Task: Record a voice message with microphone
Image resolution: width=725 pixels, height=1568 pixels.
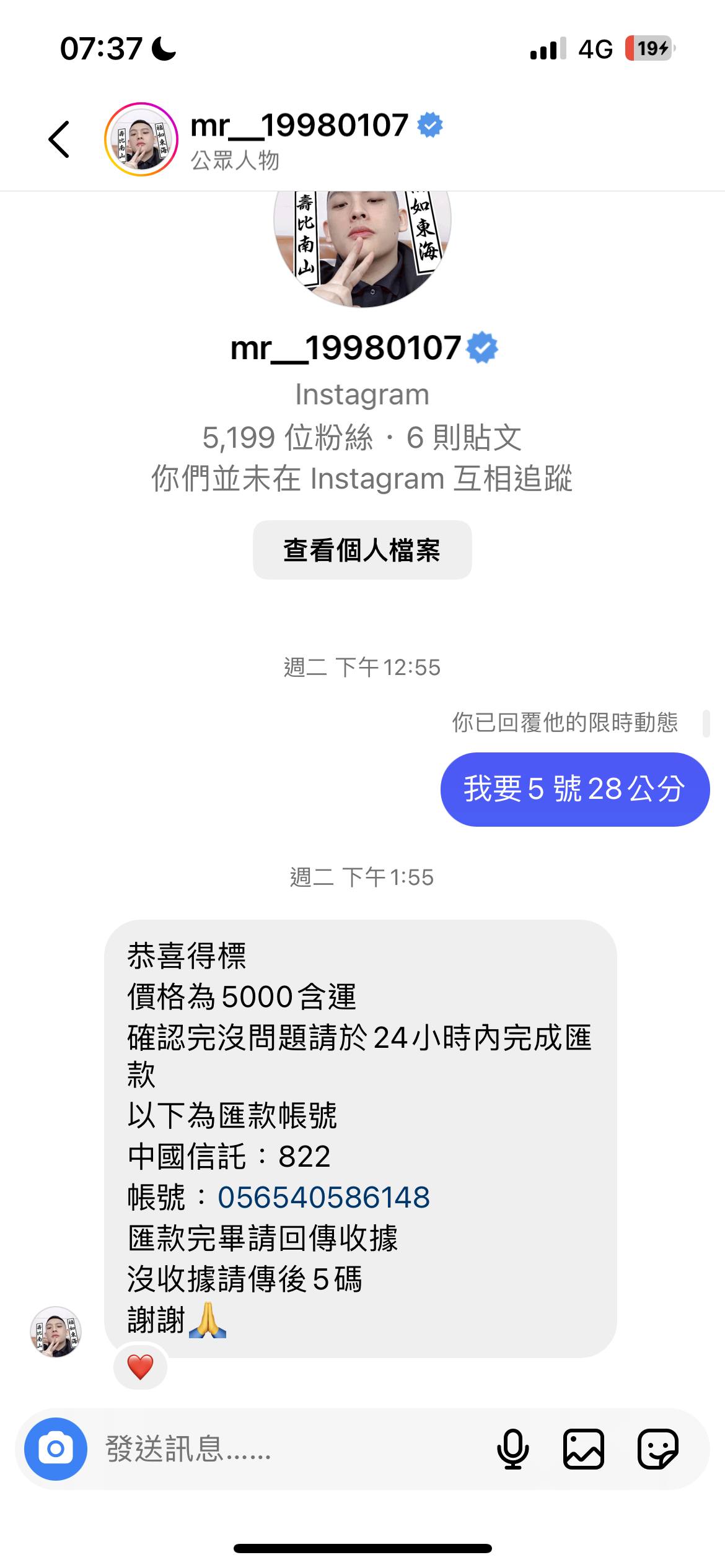Action: [x=512, y=1448]
